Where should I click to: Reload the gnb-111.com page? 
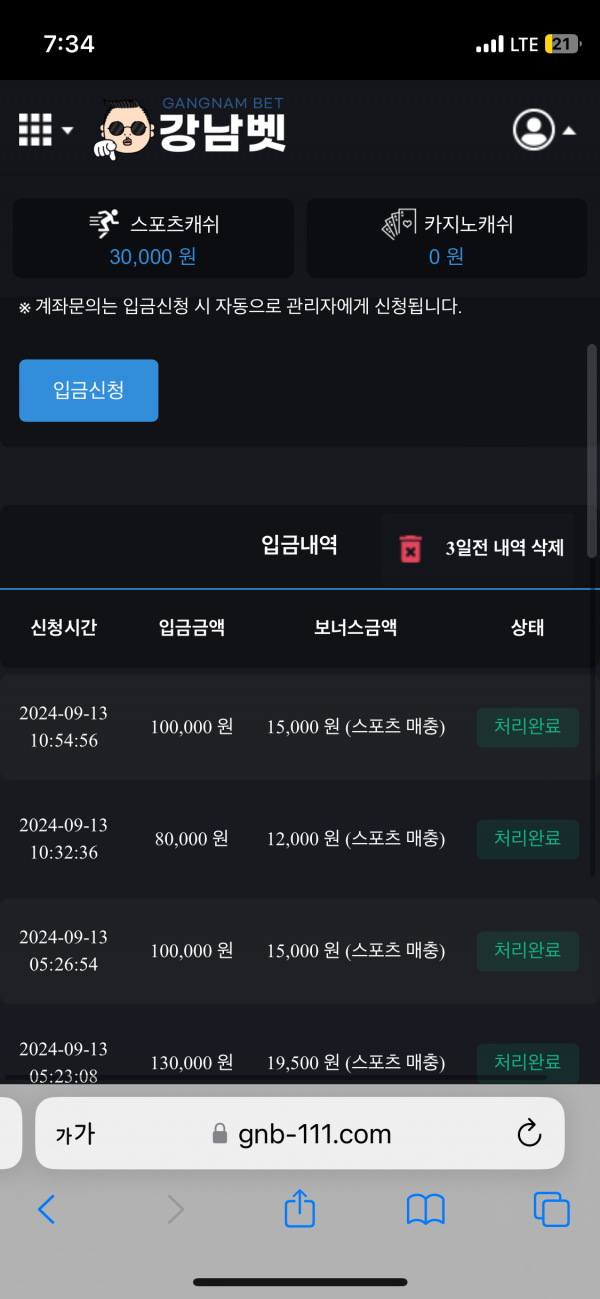[528, 1134]
